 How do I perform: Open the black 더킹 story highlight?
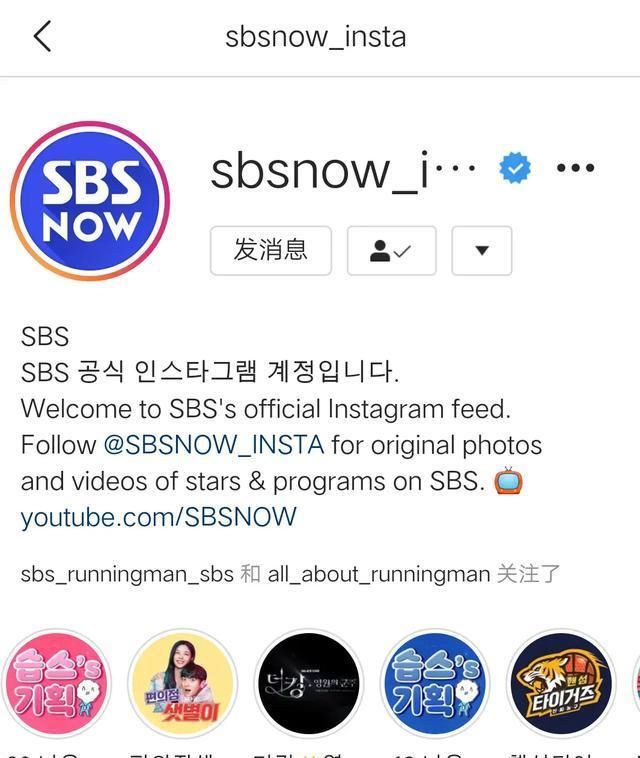click(x=308, y=684)
